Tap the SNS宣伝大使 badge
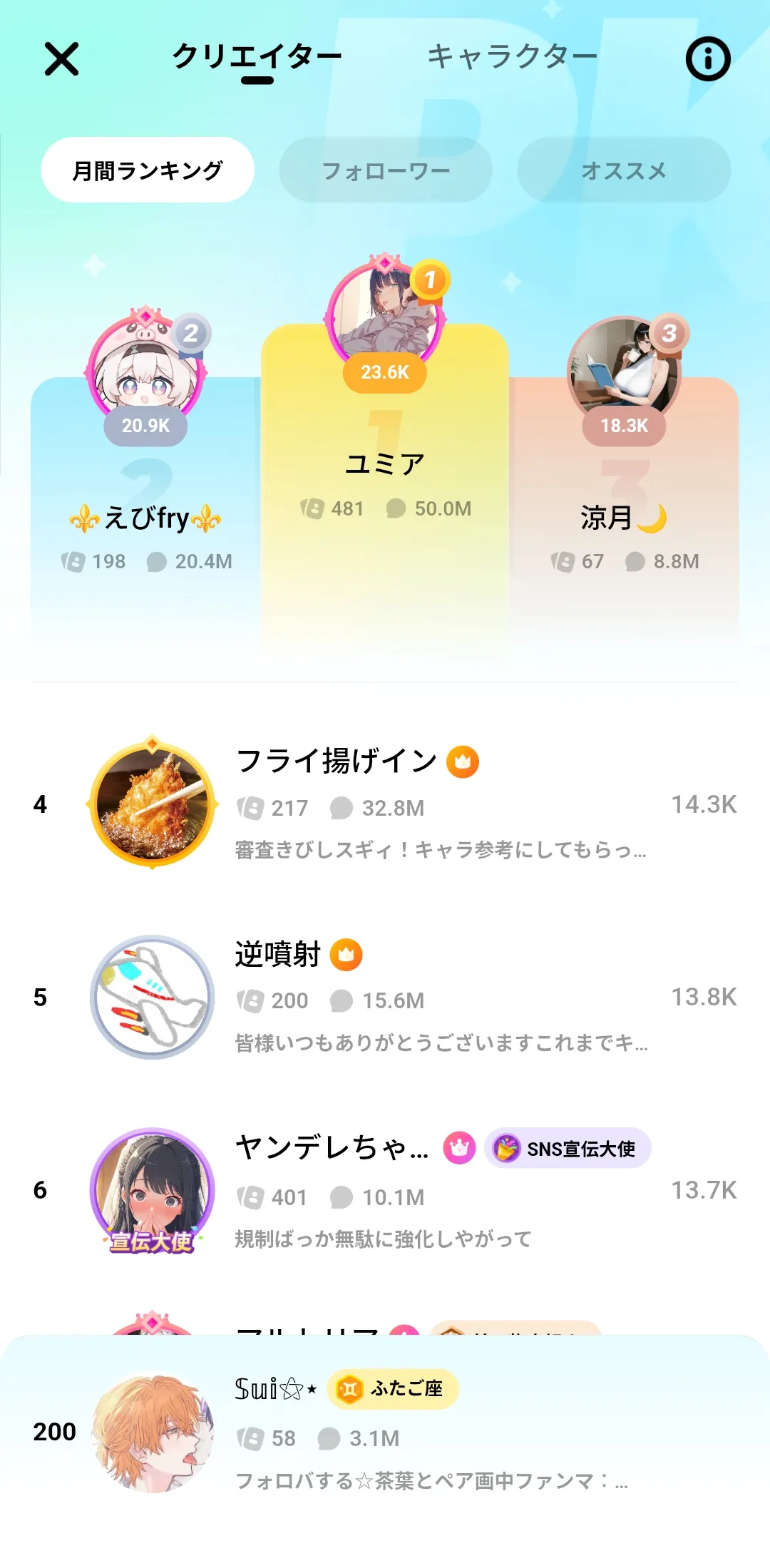The image size is (770, 1568). click(x=568, y=1149)
